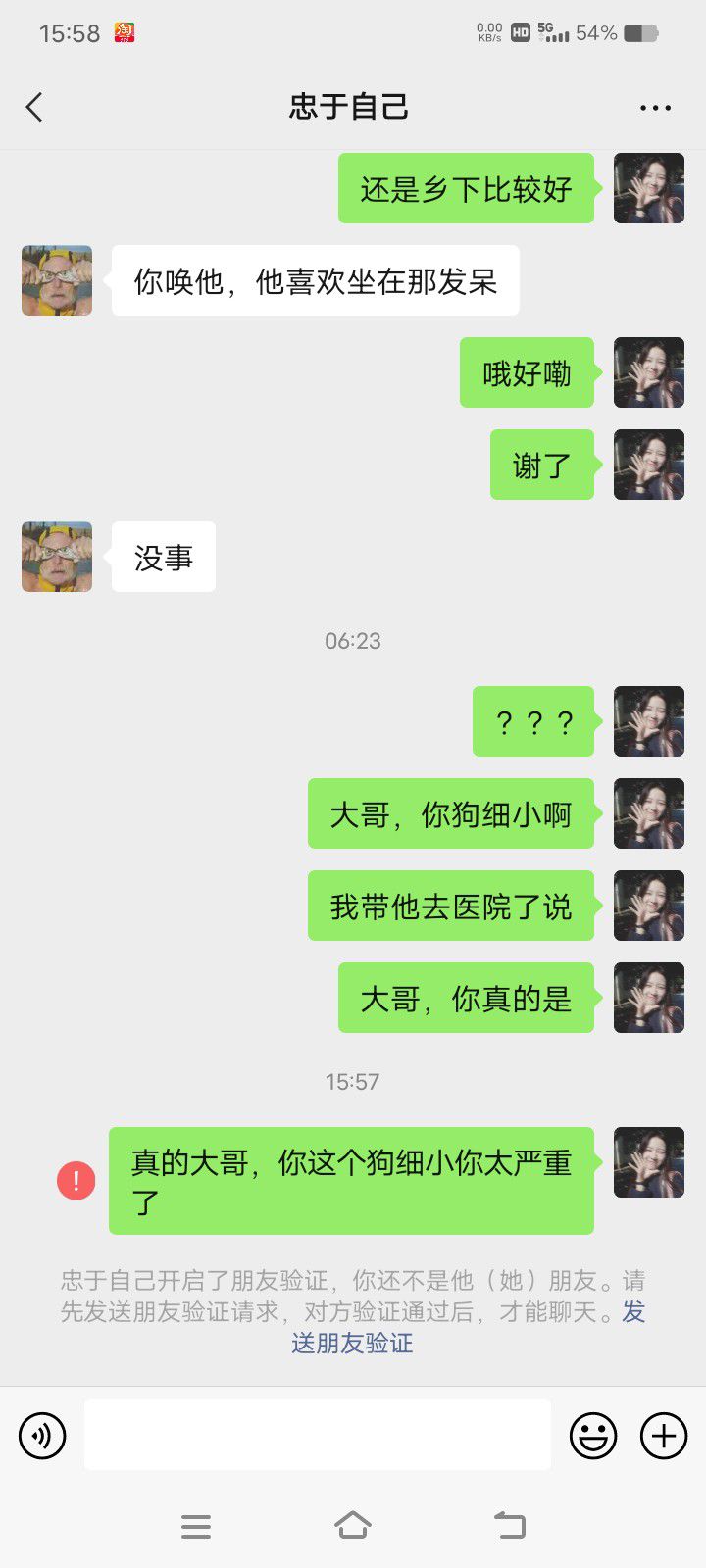Tap the system home button
Viewport: 706px width, 1568px height.
pyautogui.click(x=353, y=1525)
